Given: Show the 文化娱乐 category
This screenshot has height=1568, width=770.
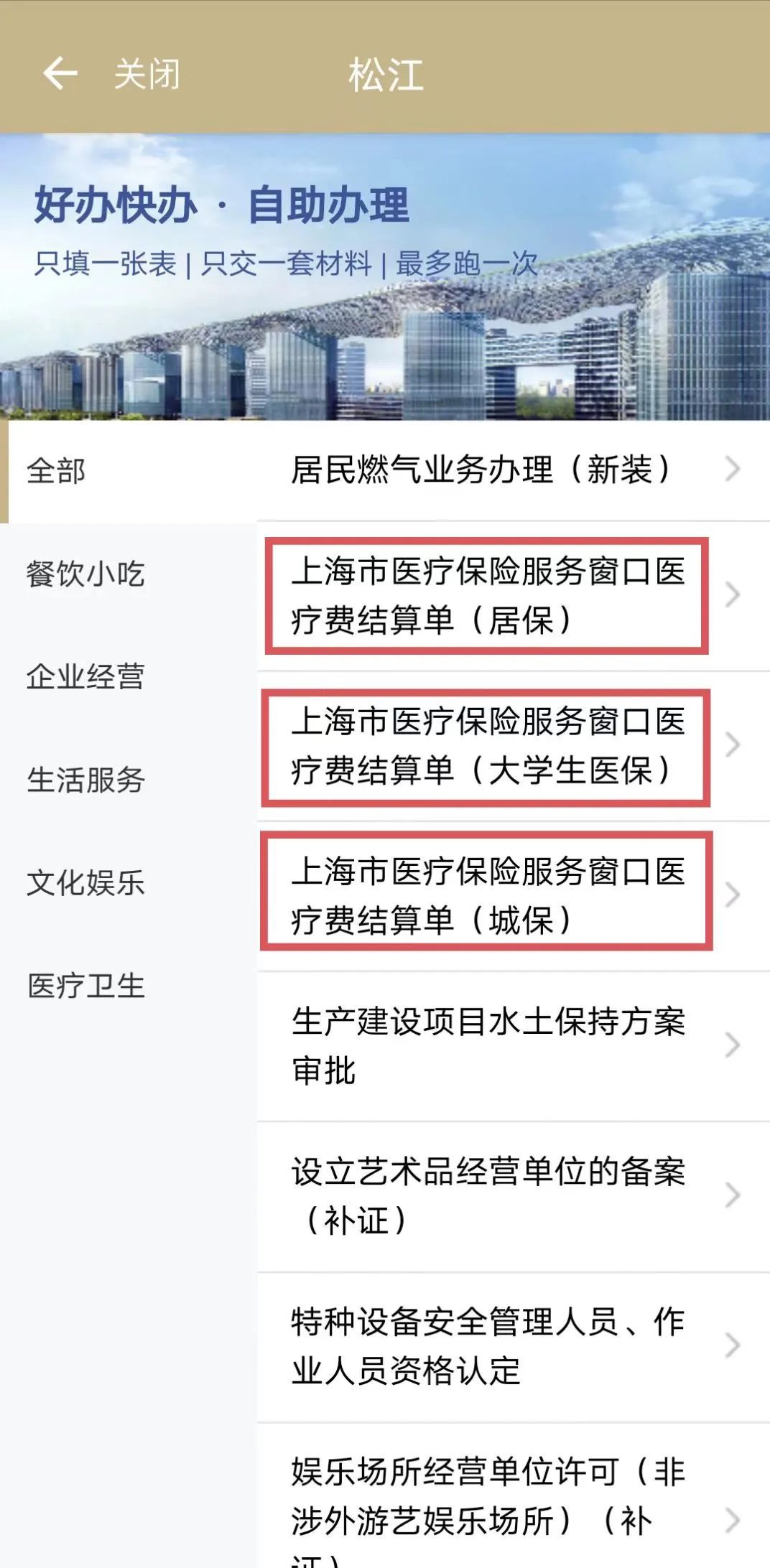Looking at the screenshot, I should click(85, 883).
